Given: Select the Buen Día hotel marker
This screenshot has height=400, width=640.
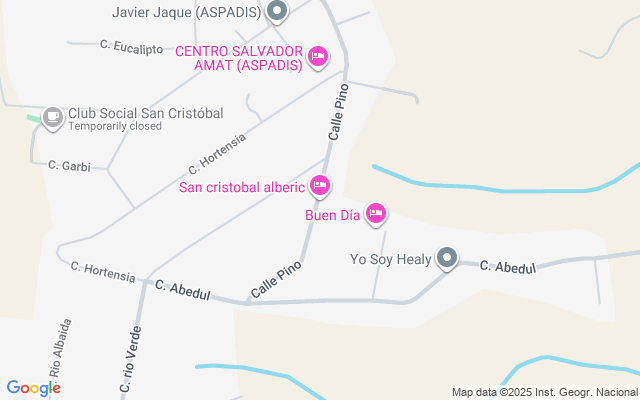Looking at the screenshot, I should click(x=376, y=214).
